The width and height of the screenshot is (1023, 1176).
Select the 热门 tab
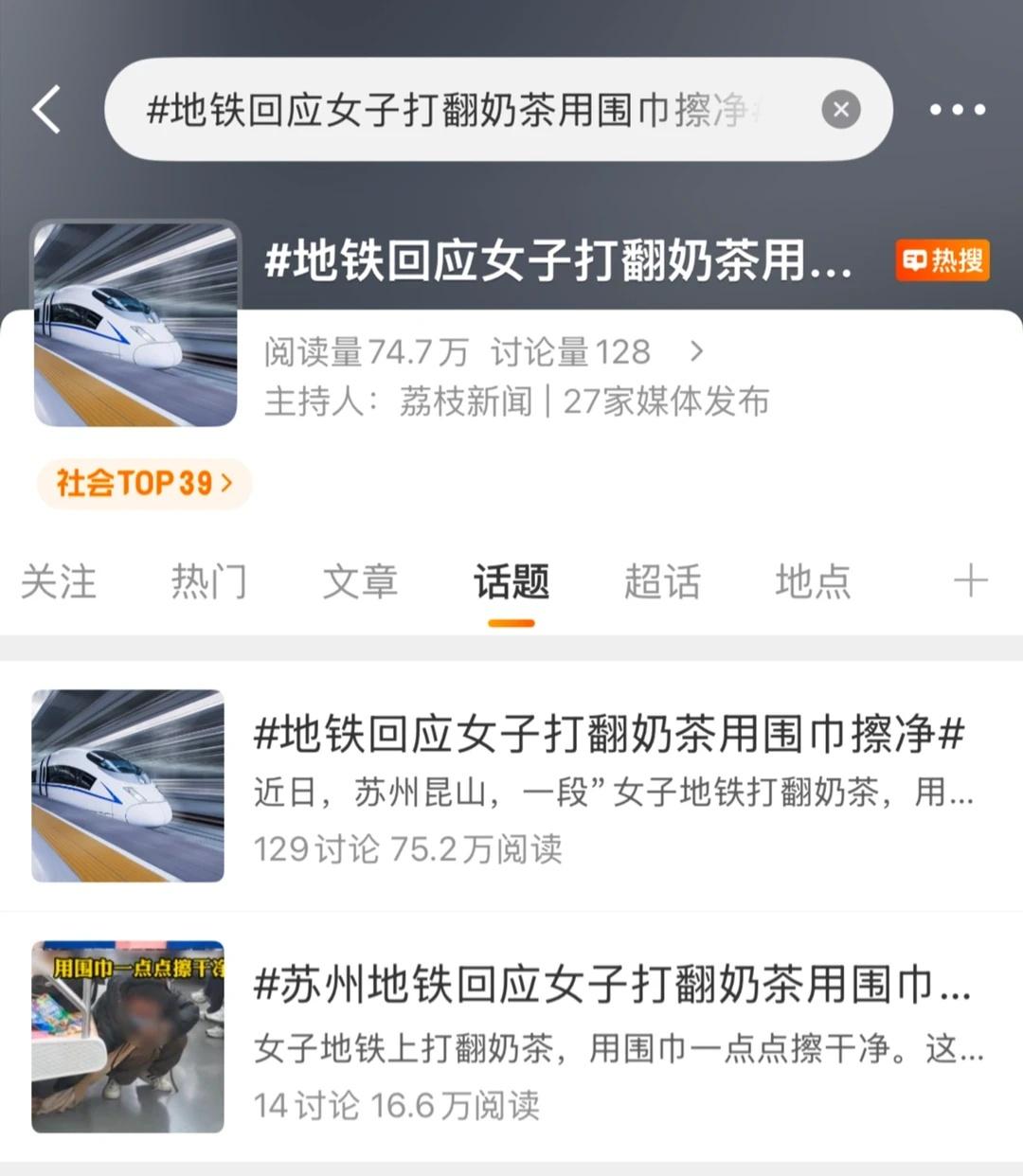(x=209, y=583)
